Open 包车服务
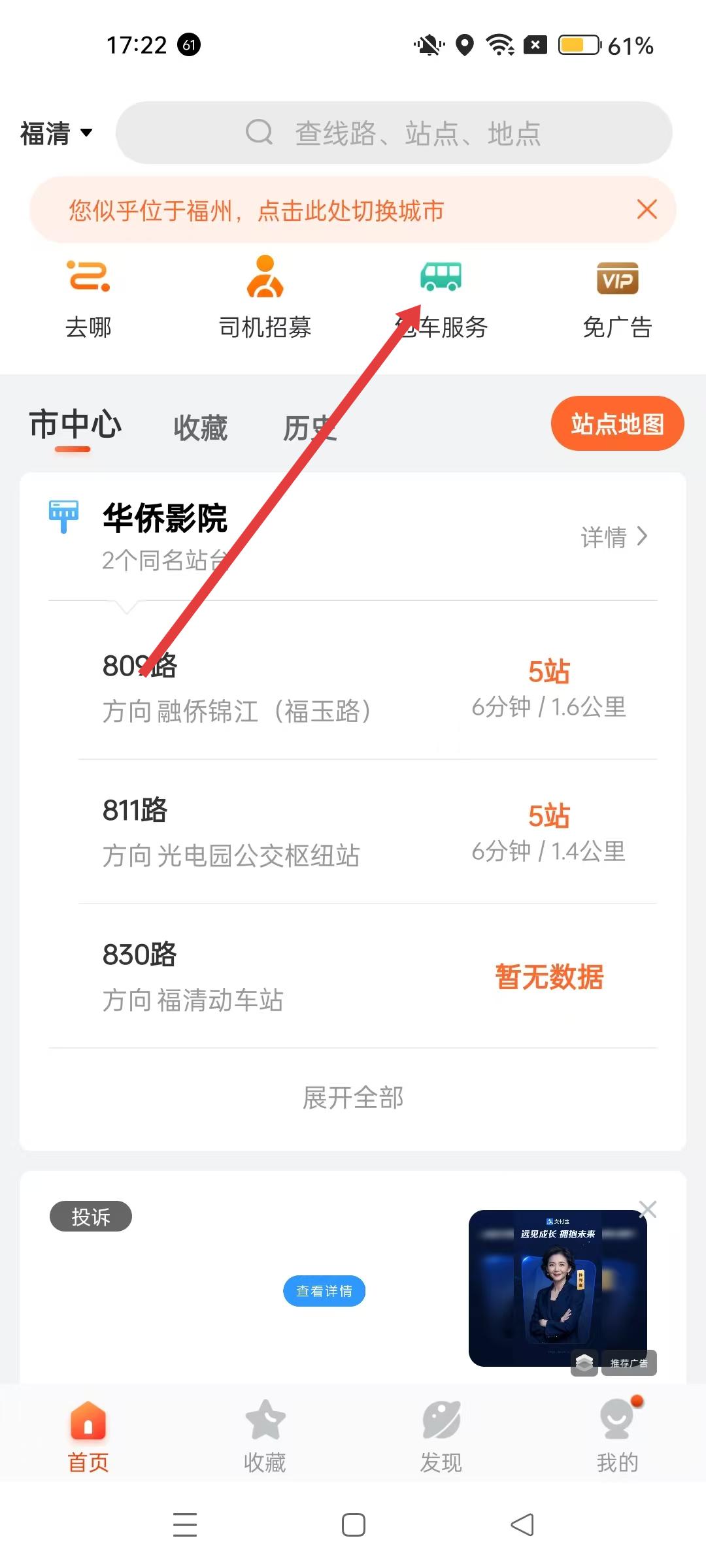The width and height of the screenshot is (706, 1568). pos(441,297)
